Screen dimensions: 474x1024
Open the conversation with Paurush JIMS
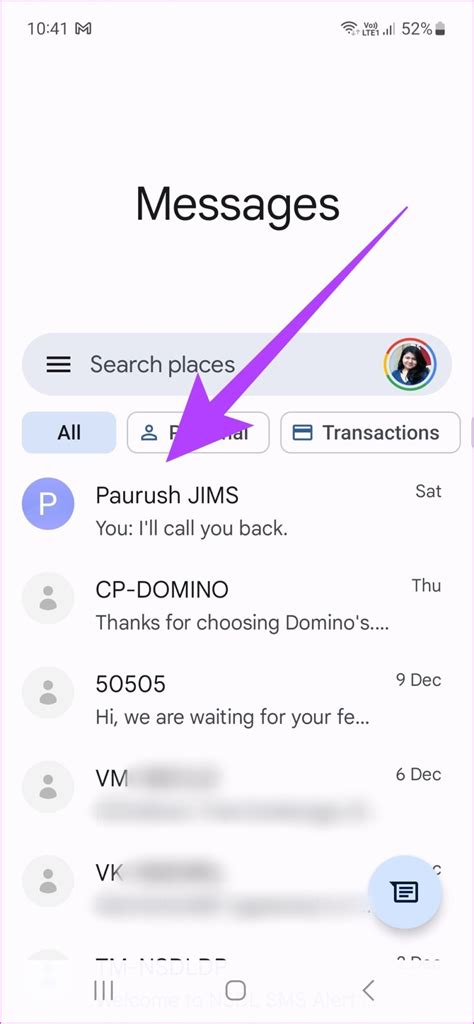coord(237,511)
